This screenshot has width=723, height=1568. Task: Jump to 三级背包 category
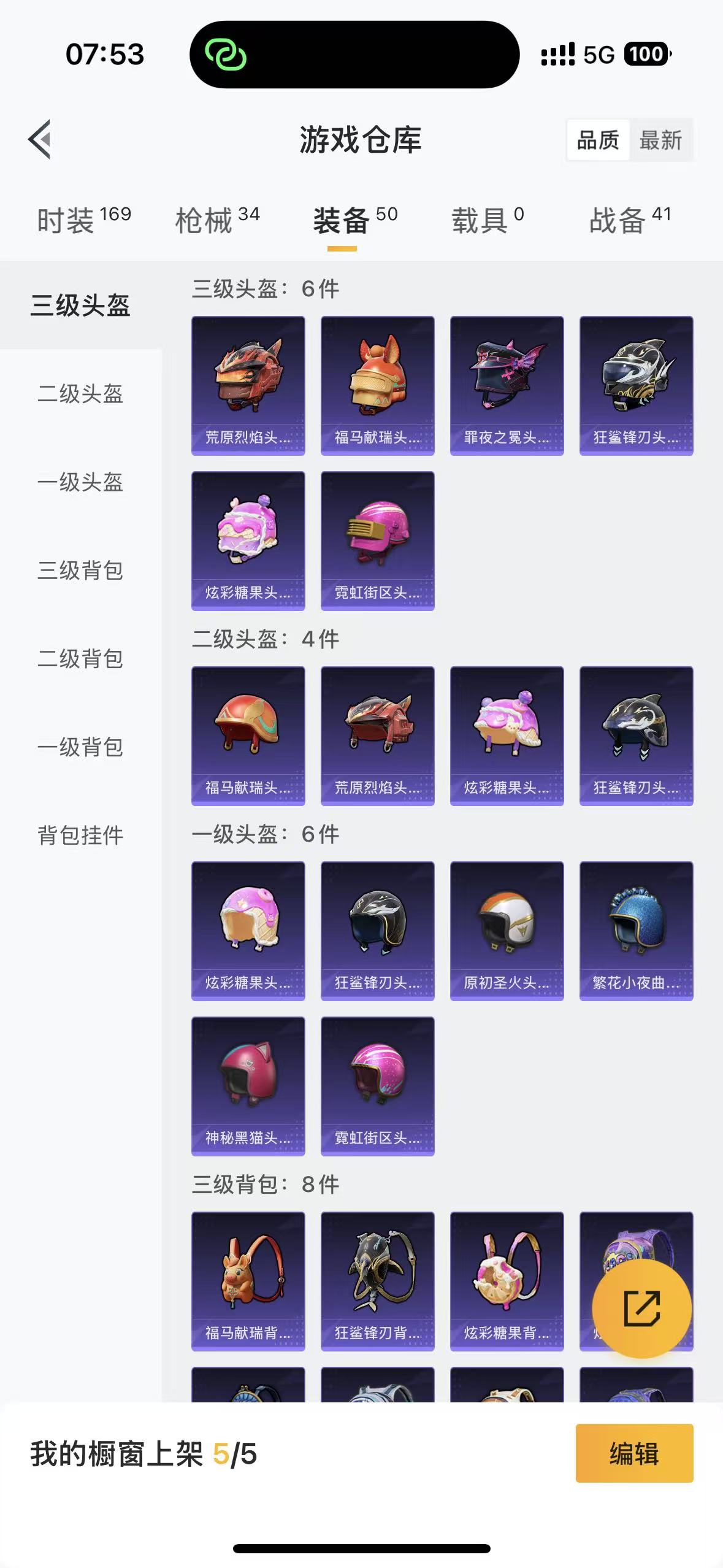(80, 571)
